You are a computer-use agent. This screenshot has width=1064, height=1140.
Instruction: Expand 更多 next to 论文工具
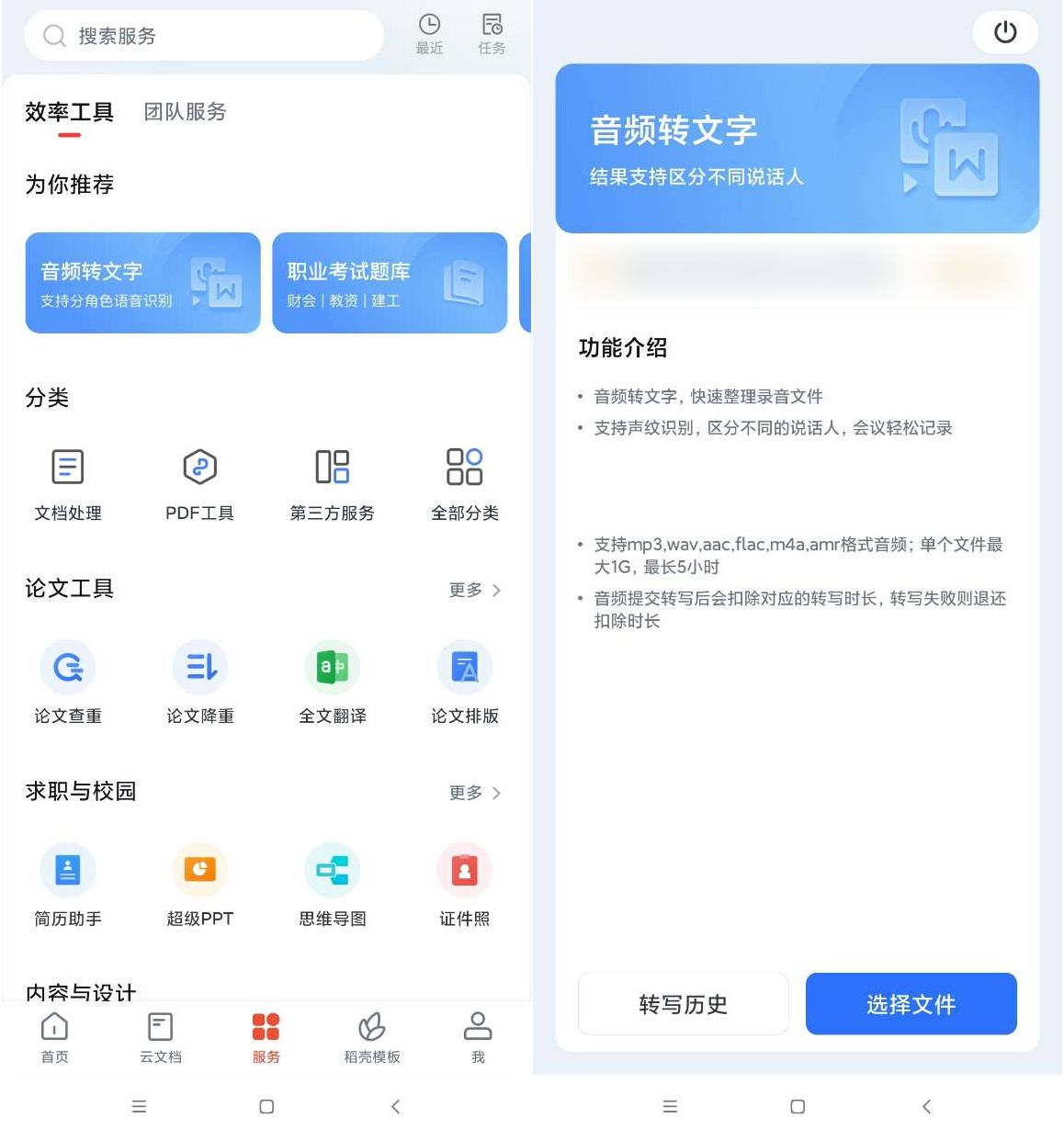pos(474,590)
